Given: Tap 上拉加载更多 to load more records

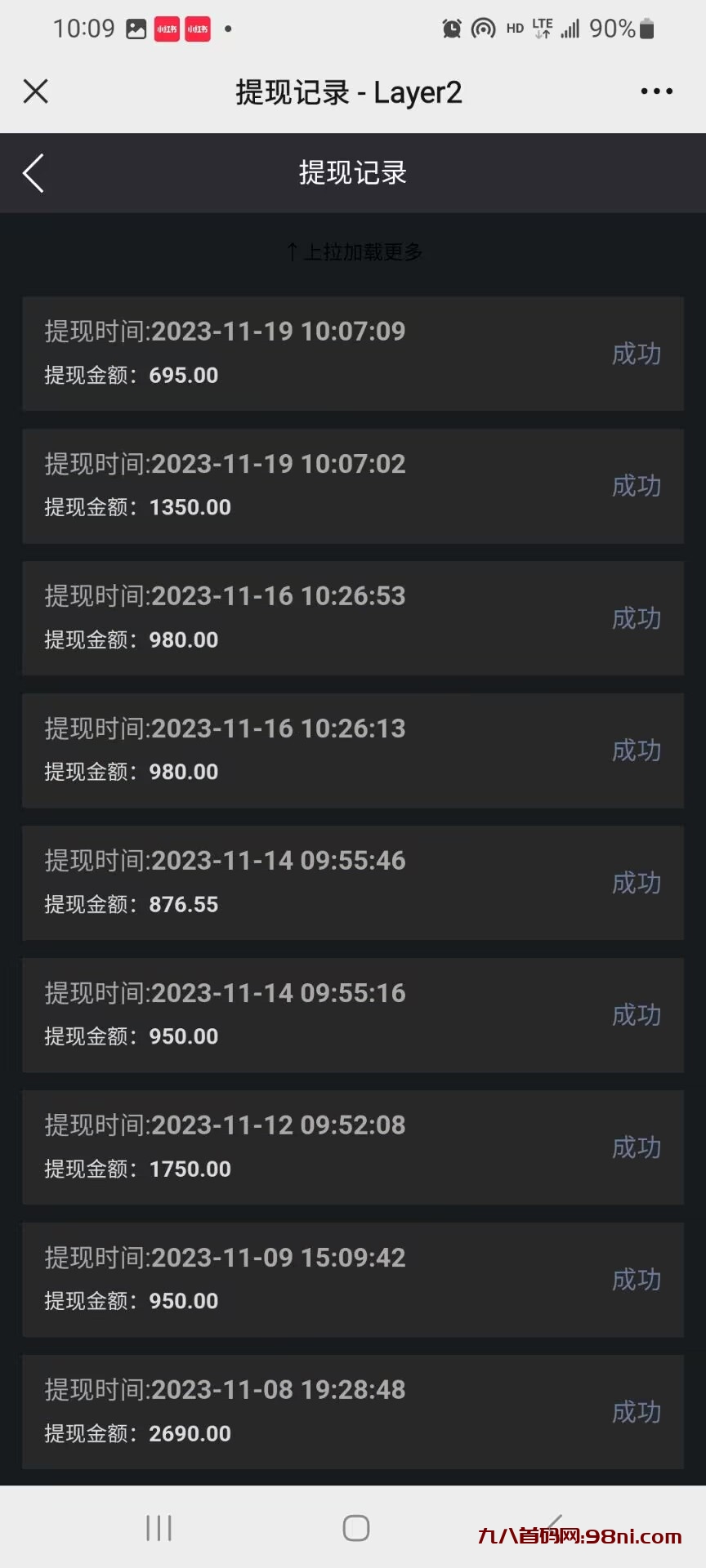Looking at the screenshot, I should pos(353,252).
